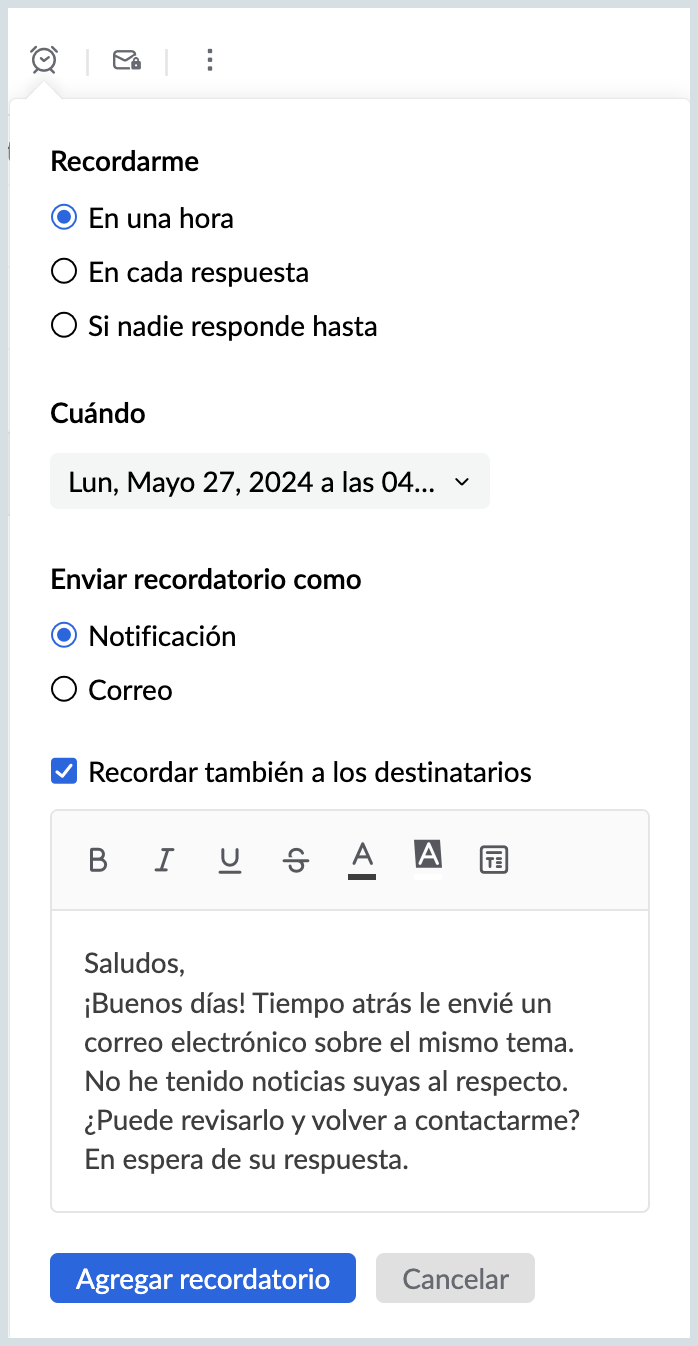
Task: Underline the selected text
Action: (x=230, y=860)
